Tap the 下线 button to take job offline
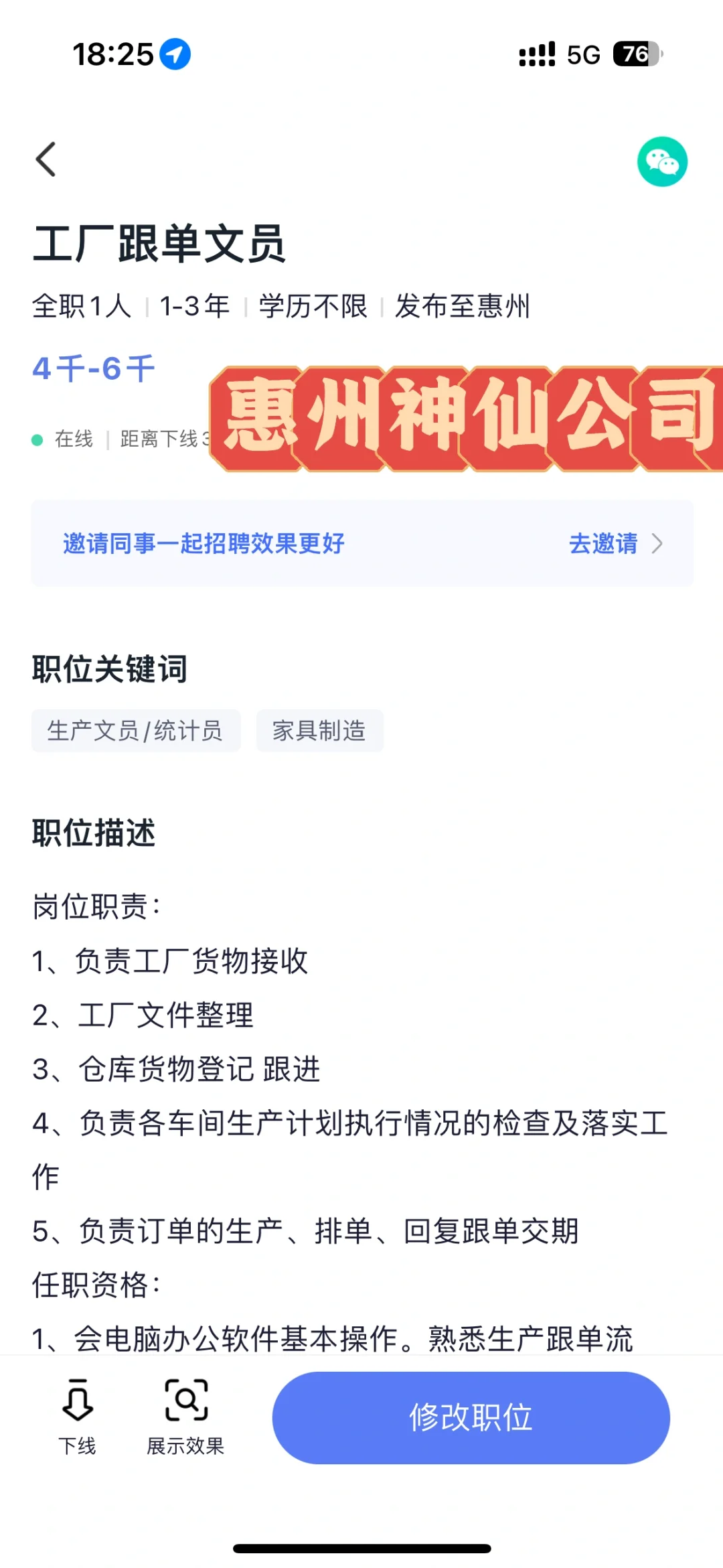723x1568 pixels. pyautogui.click(x=77, y=1417)
